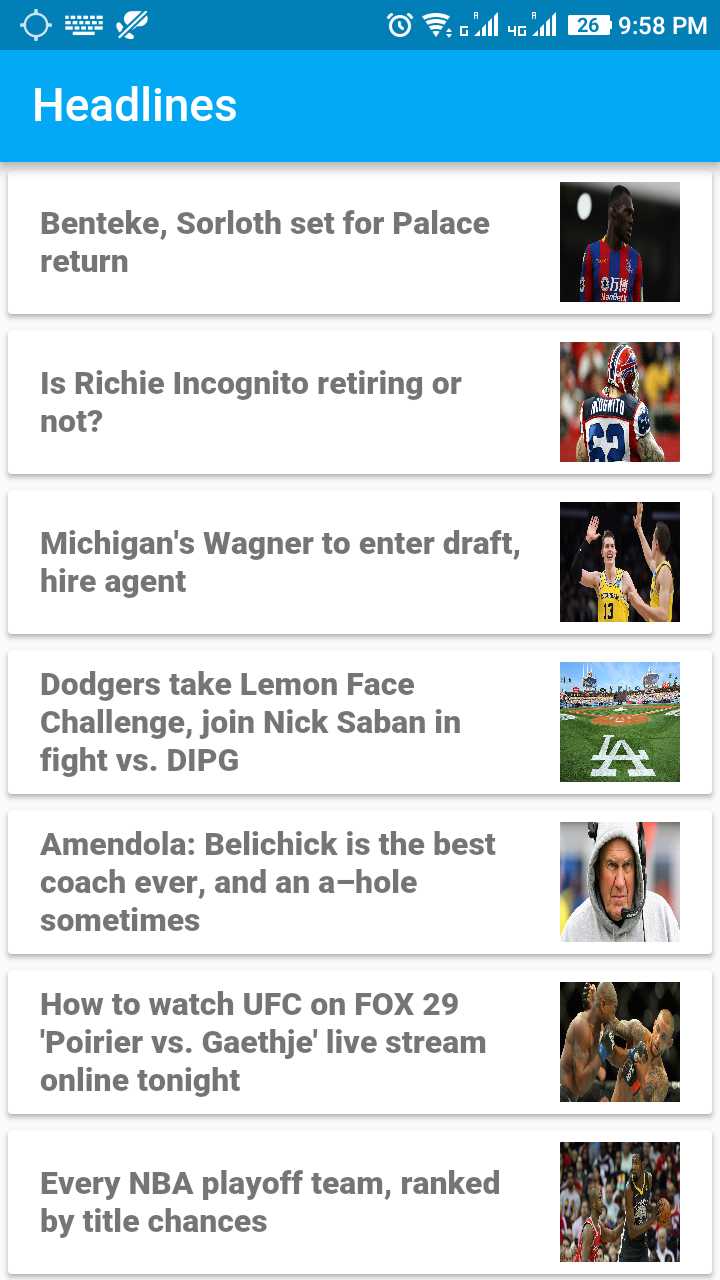This screenshot has width=720, height=1280.
Task: Tap the Wi-Fi icon in the status bar
Action: (438, 25)
